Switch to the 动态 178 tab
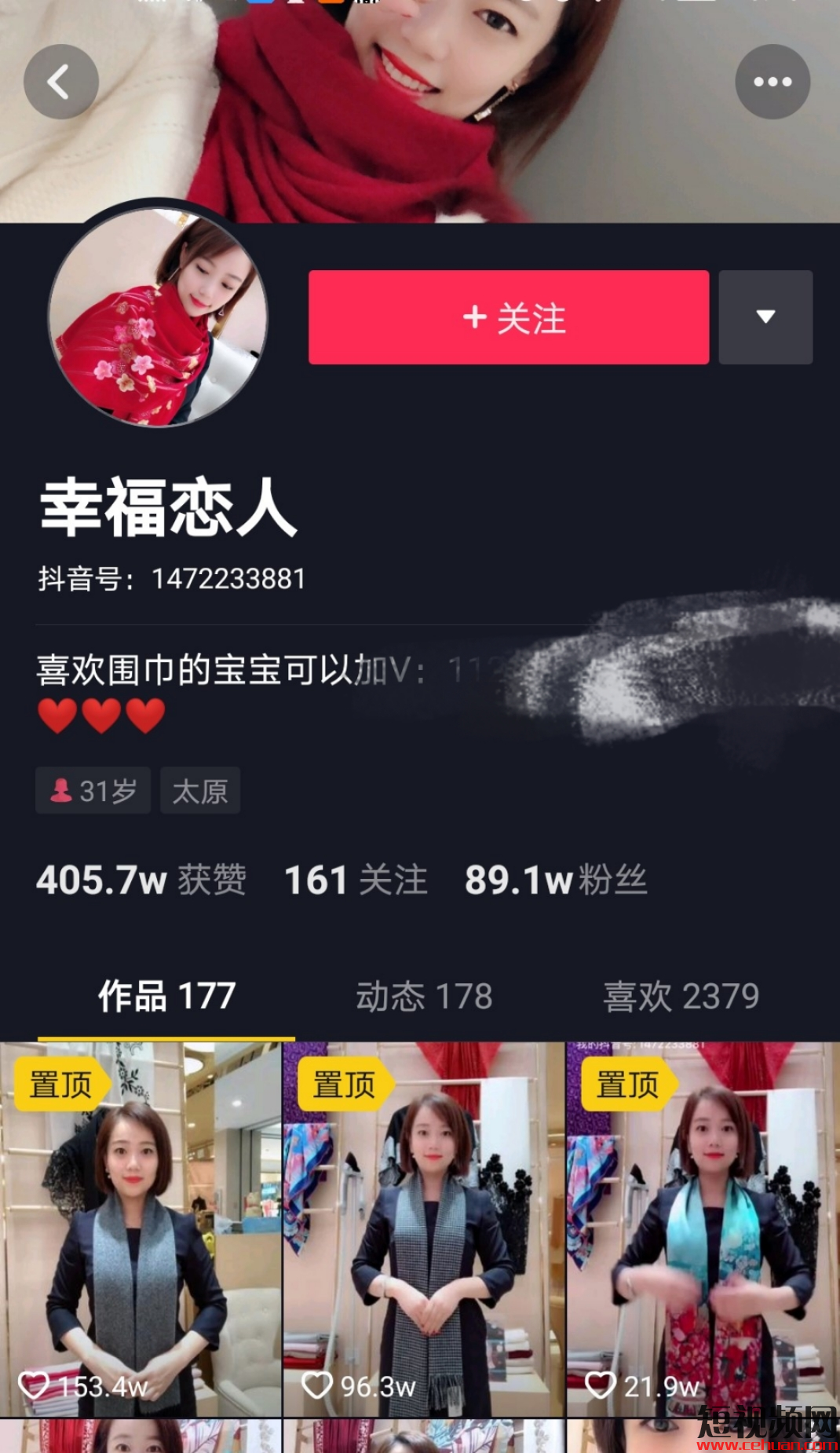 (x=424, y=996)
